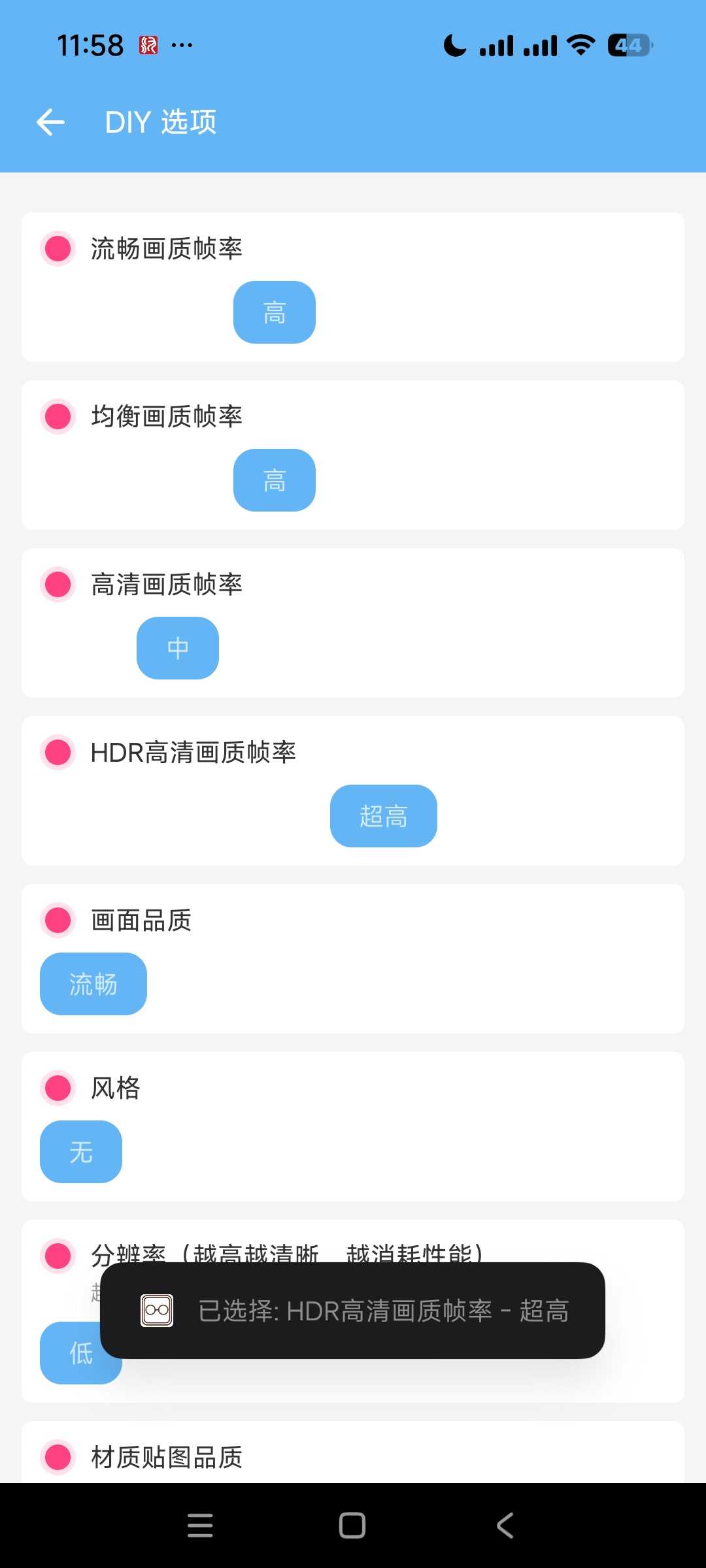Tap the 无 chip under 风格
The image size is (706, 1568).
click(x=80, y=1152)
